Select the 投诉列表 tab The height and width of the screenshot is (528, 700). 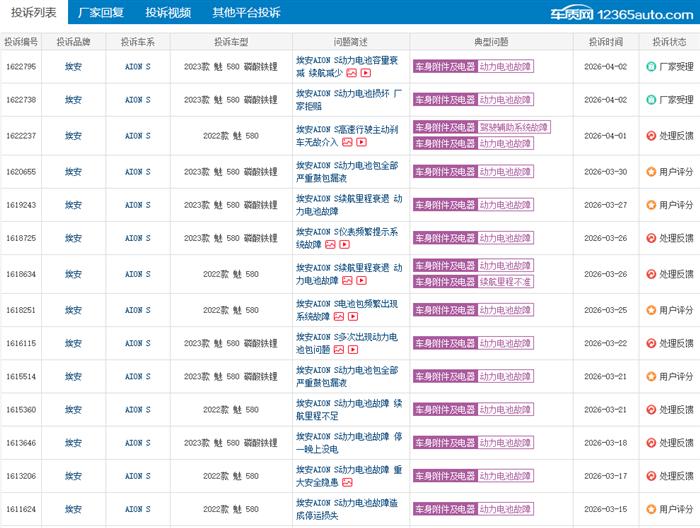click(x=33, y=13)
